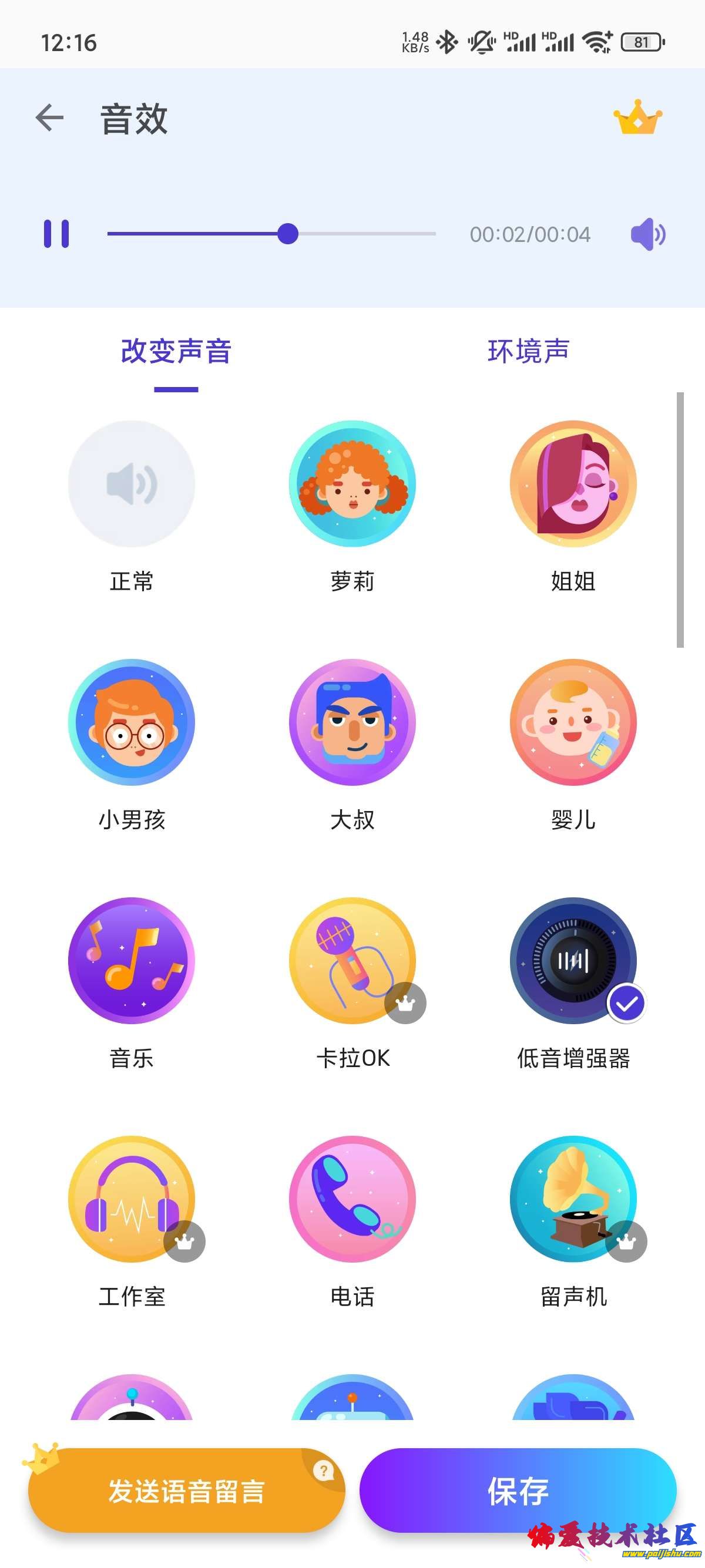Mute the preview volume speaker
The image size is (705, 1568).
tap(647, 234)
